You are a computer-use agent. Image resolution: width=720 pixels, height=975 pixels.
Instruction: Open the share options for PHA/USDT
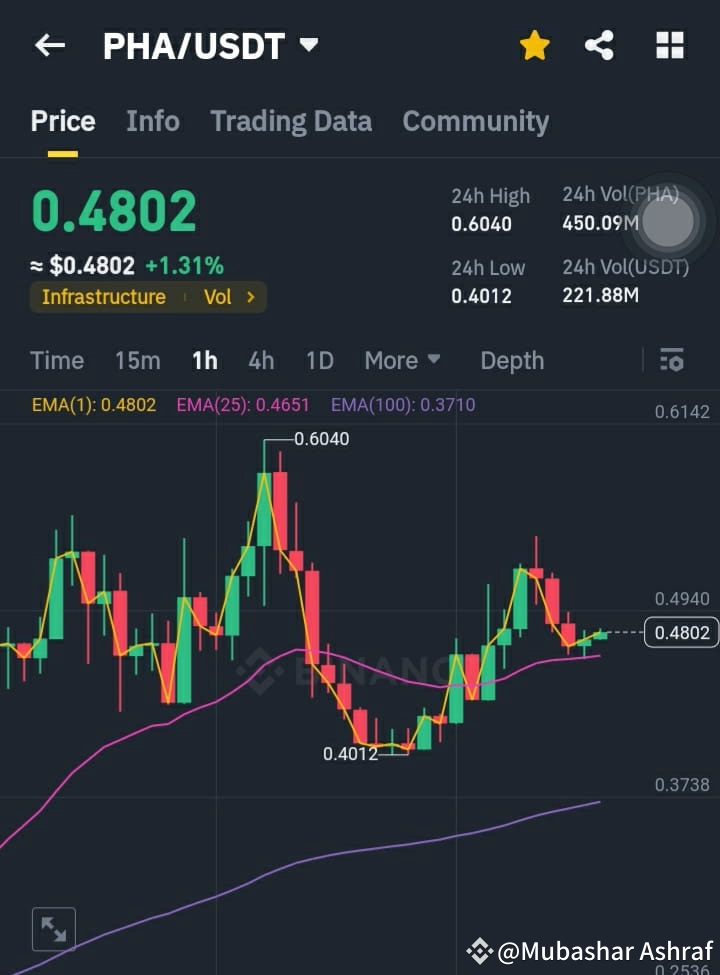coord(599,45)
